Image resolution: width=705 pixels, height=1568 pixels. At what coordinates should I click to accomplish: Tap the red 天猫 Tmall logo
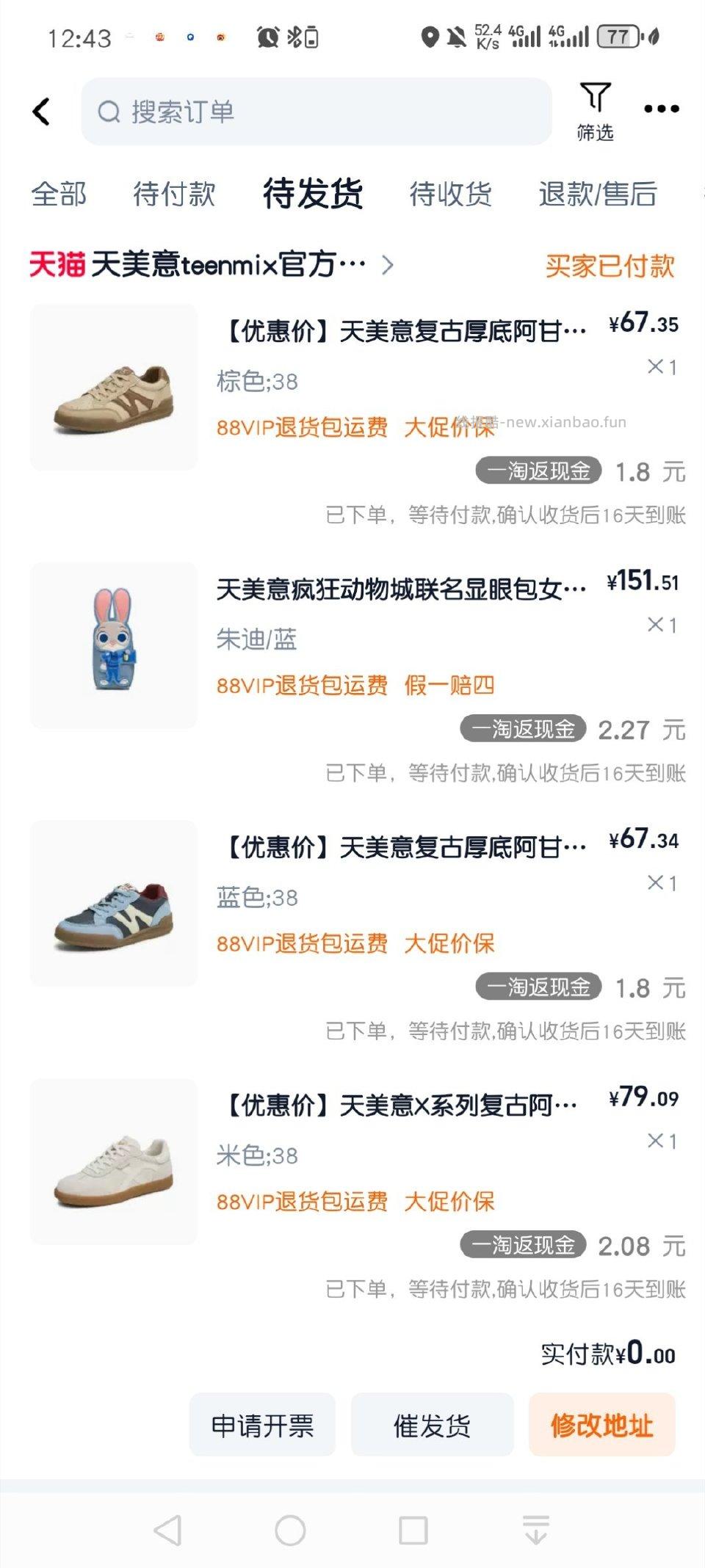tap(56, 265)
